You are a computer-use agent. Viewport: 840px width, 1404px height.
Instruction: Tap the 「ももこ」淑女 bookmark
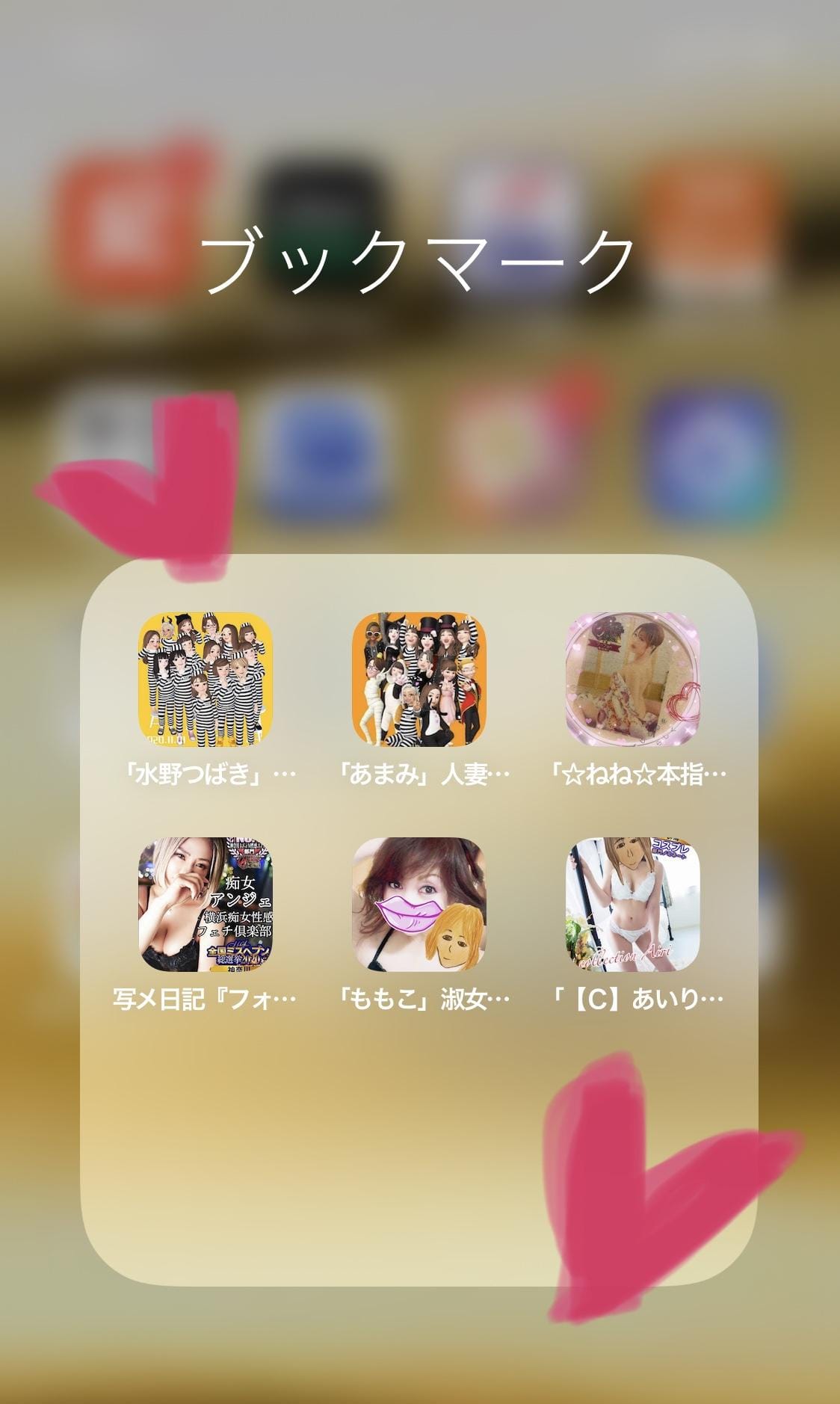419,904
